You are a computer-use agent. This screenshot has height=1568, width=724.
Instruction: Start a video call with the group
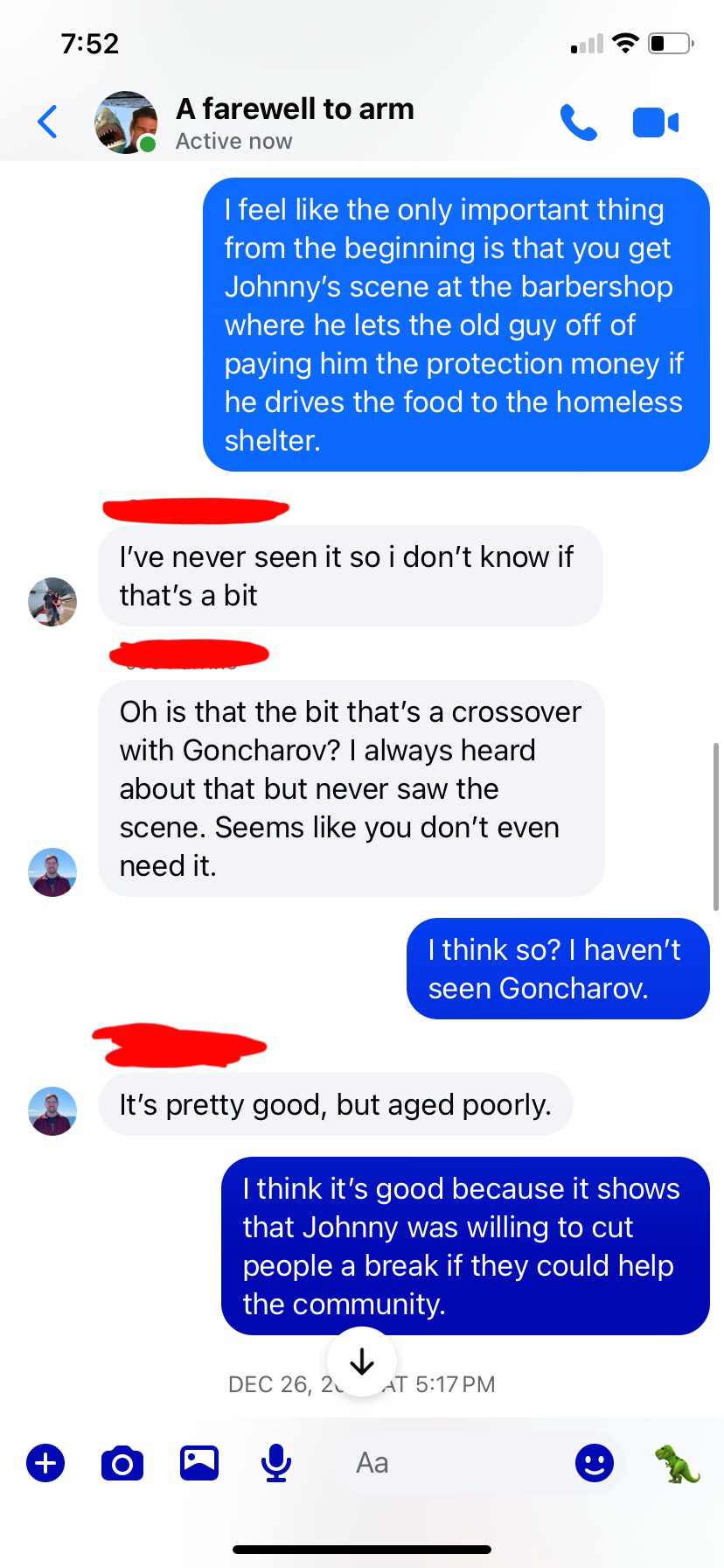click(655, 122)
